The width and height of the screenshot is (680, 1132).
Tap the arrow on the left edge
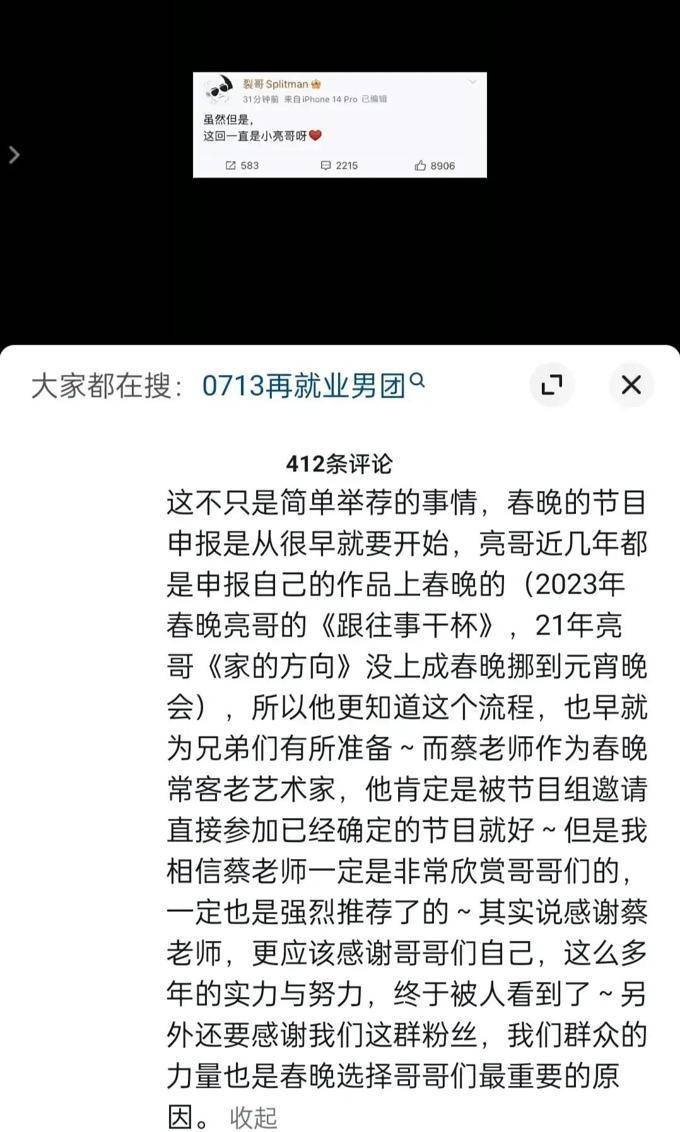pyautogui.click(x=13, y=155)
